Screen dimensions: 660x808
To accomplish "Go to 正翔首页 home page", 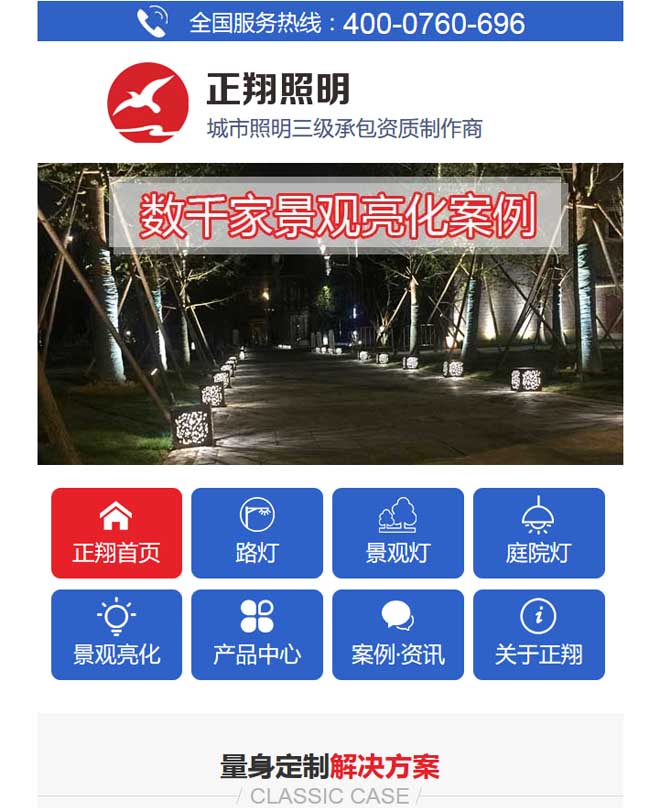I will tap(116, 533).
